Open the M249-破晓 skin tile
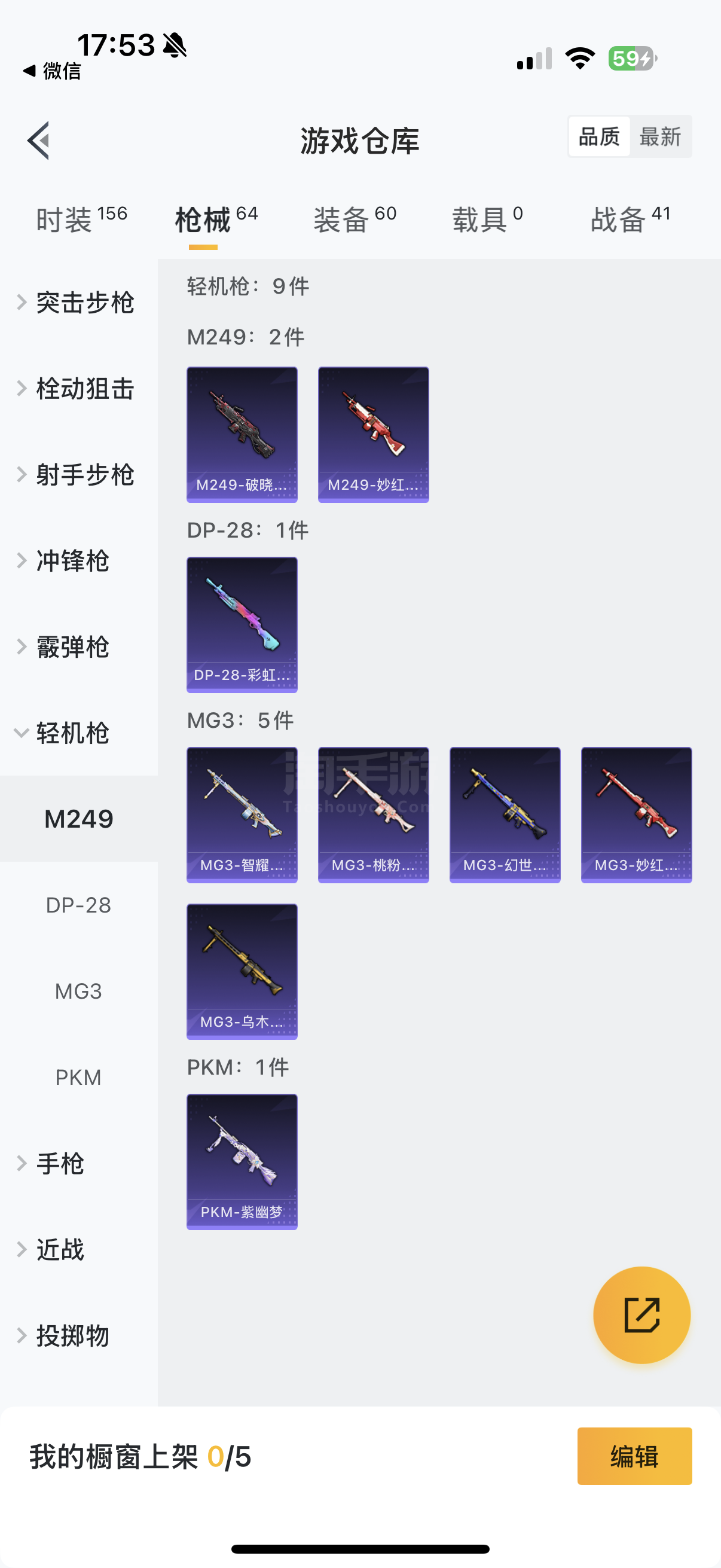The height and width of the screenshot is (1568, 721). pos(242,434)
